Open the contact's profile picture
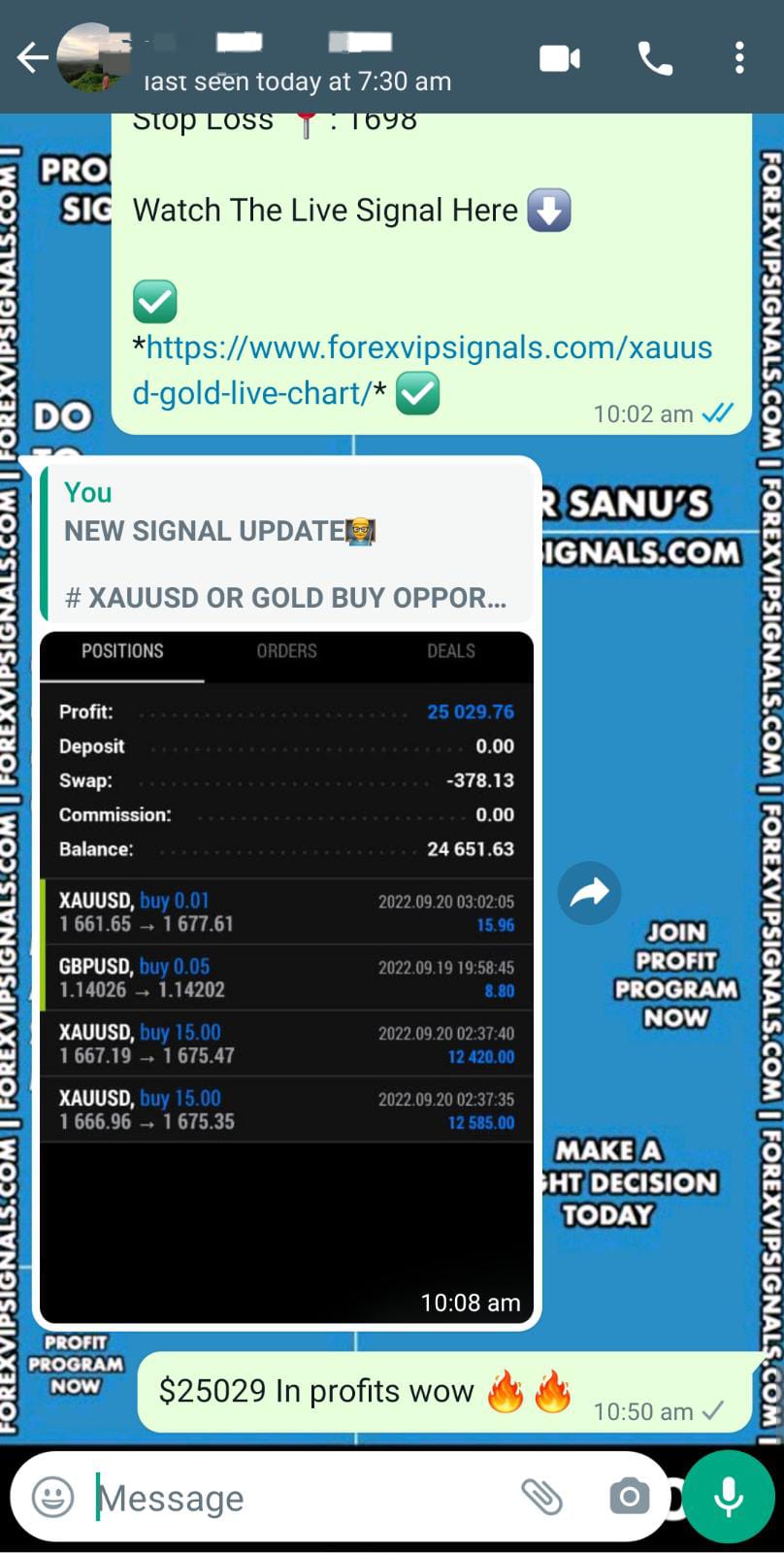This screenshot has width=784, height=1553. pos(93,58)
